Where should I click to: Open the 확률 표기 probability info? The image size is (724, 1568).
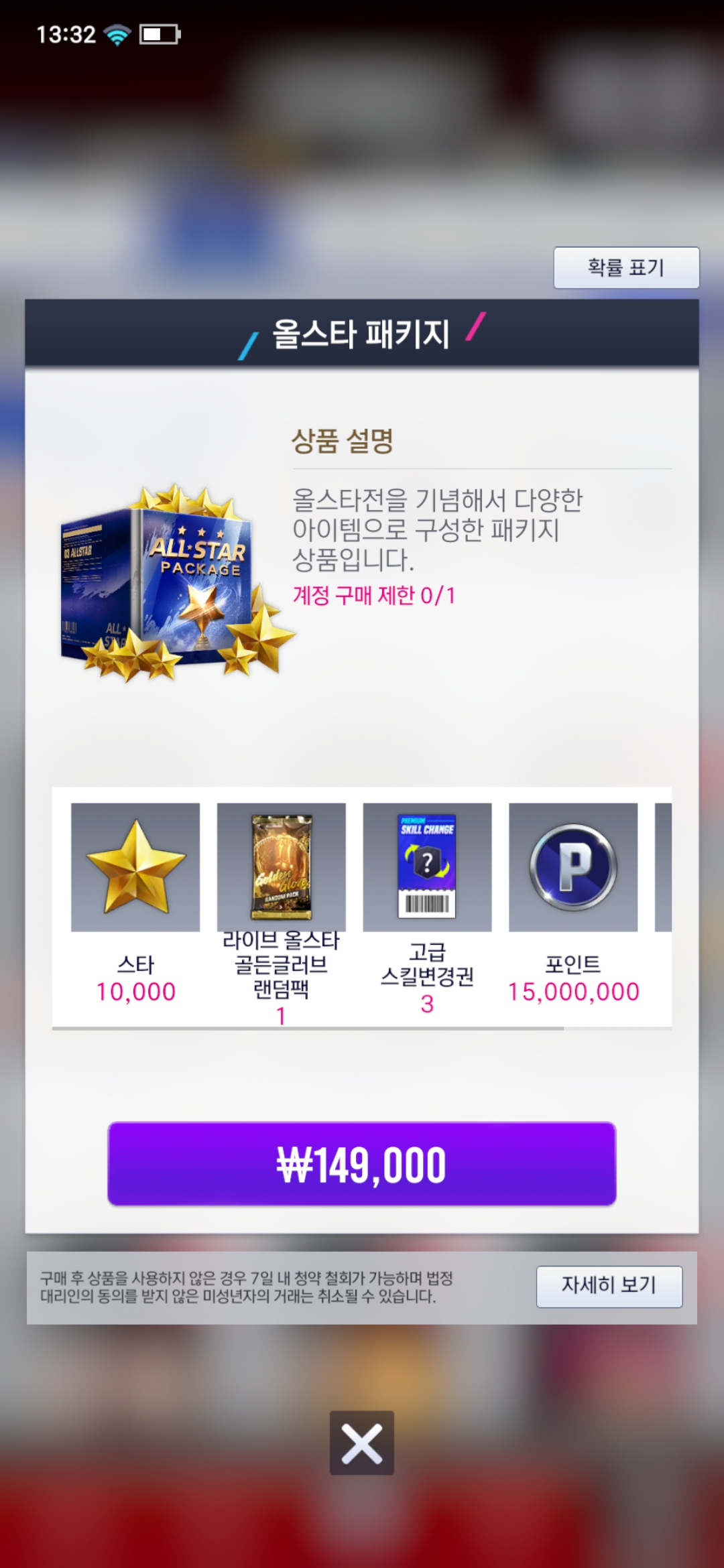[626, 267]
